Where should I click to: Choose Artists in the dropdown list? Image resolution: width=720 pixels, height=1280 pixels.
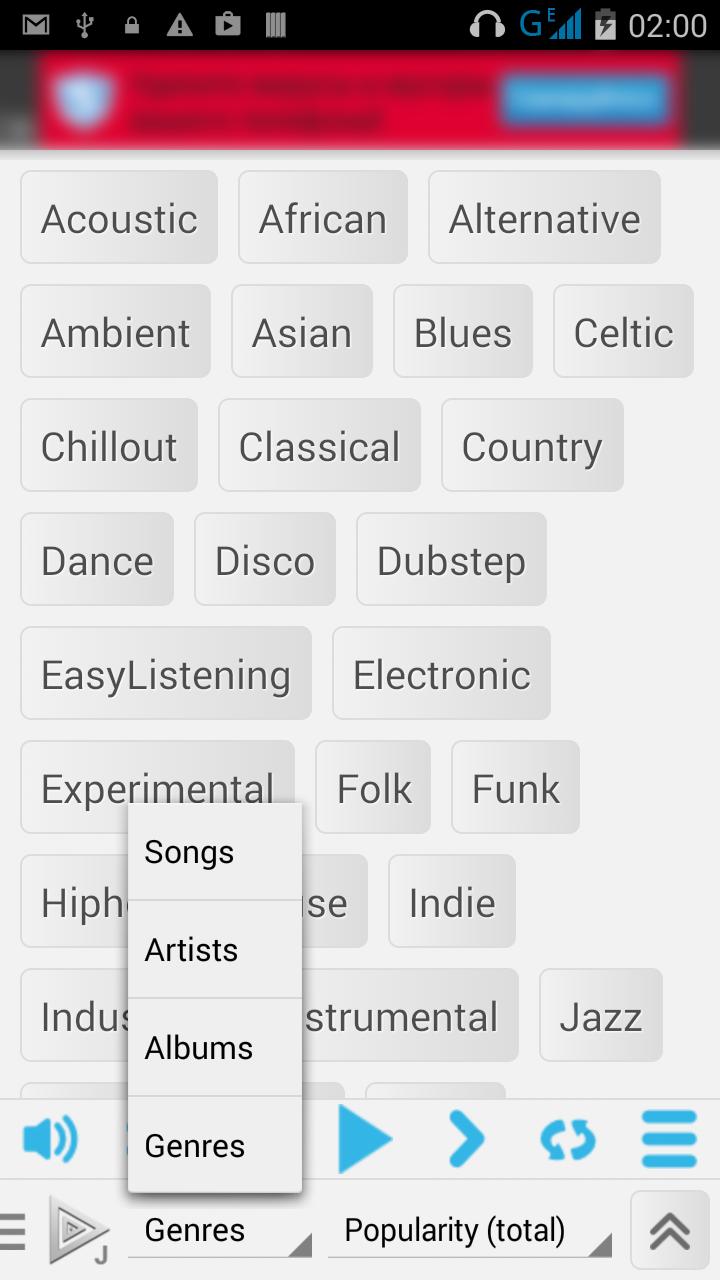pyautogui.click(x=214, y=949)
